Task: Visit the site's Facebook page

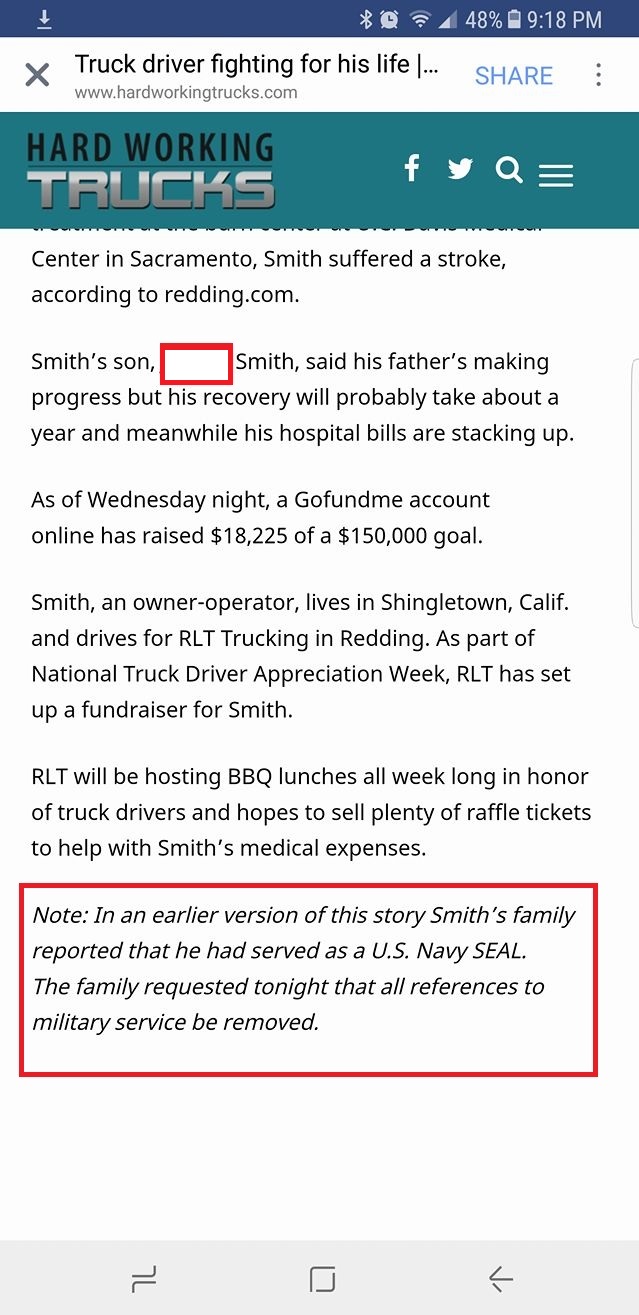Action: point(412,168)
